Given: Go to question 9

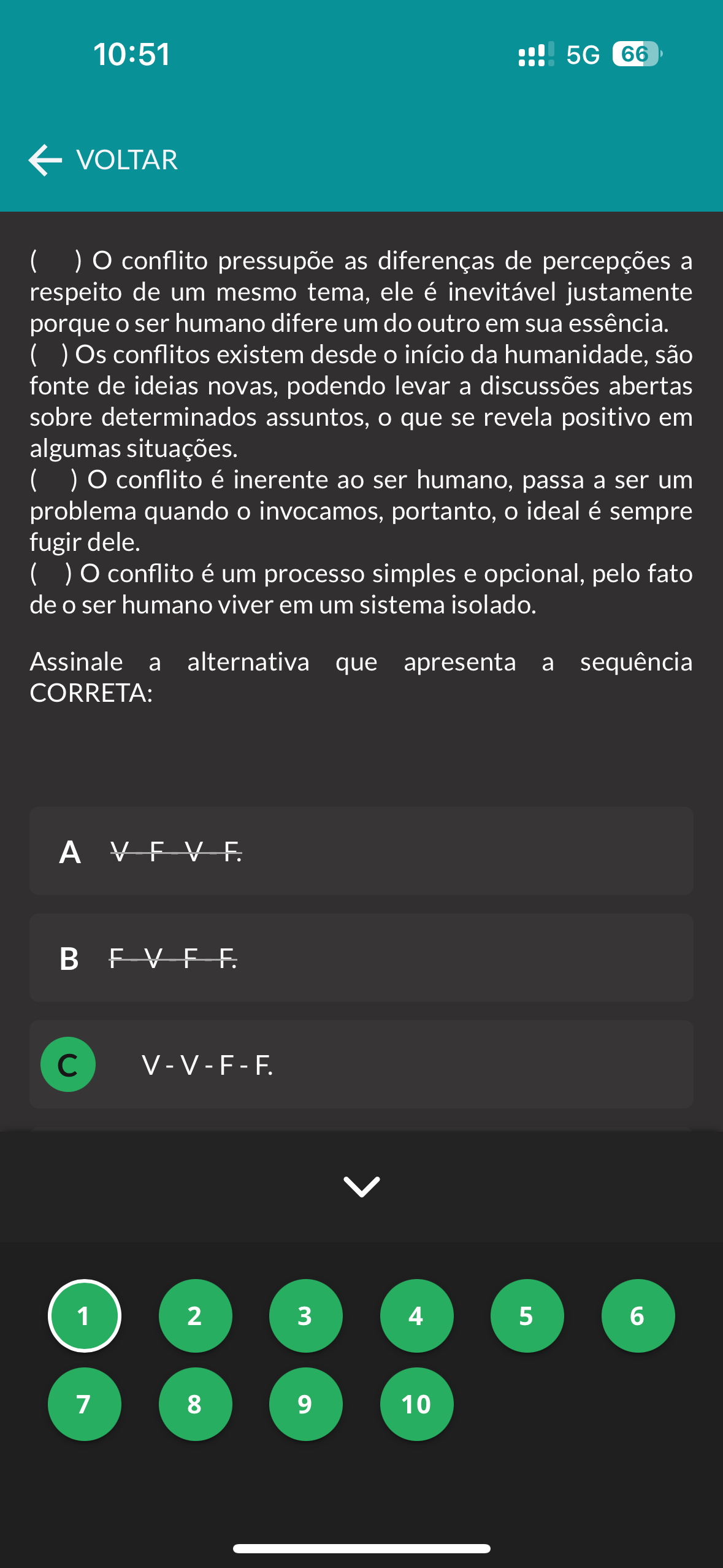Looking at the screenshot, I should 305,1404.
